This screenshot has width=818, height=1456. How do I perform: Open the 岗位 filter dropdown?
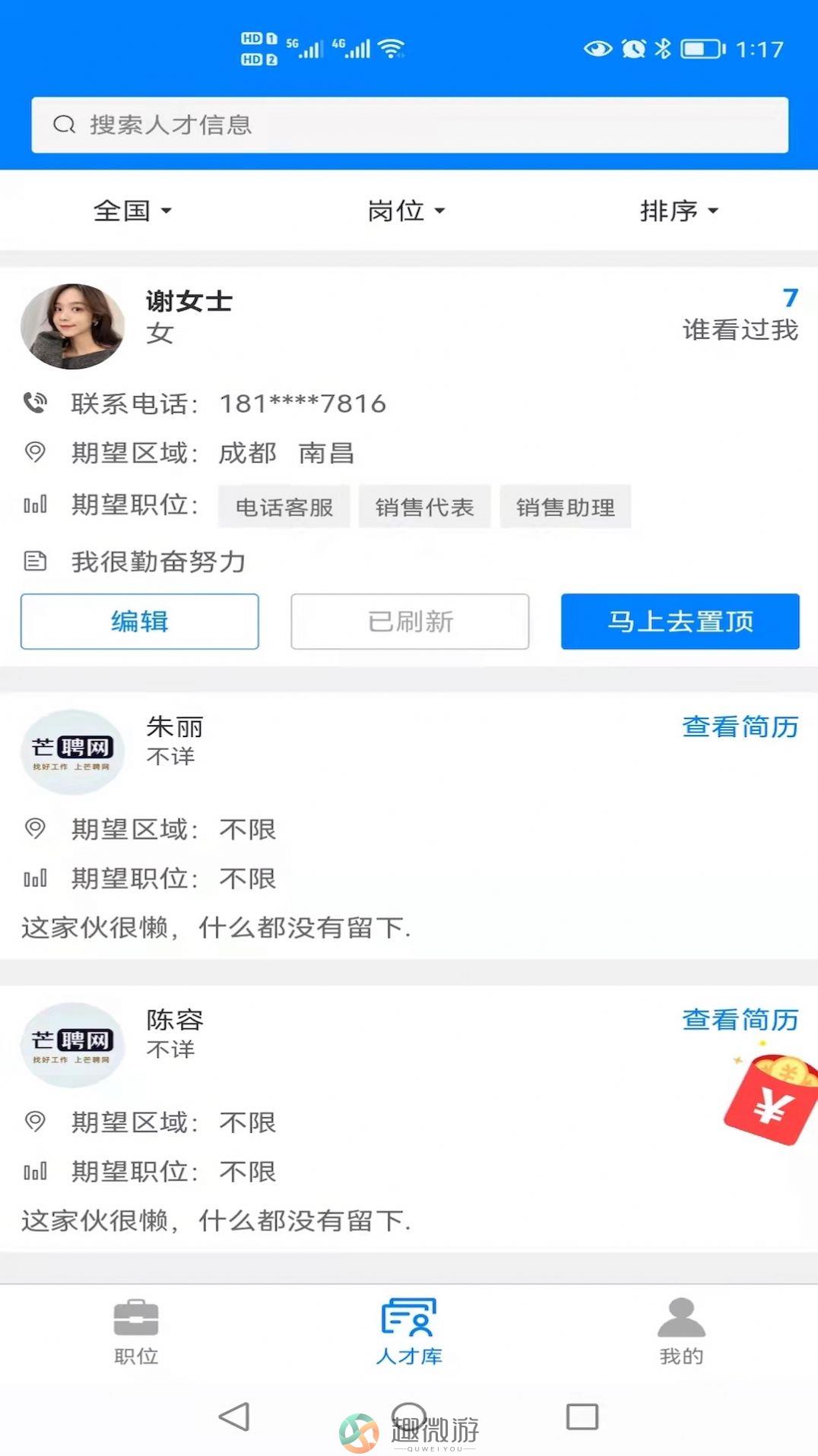pos(406,210)
